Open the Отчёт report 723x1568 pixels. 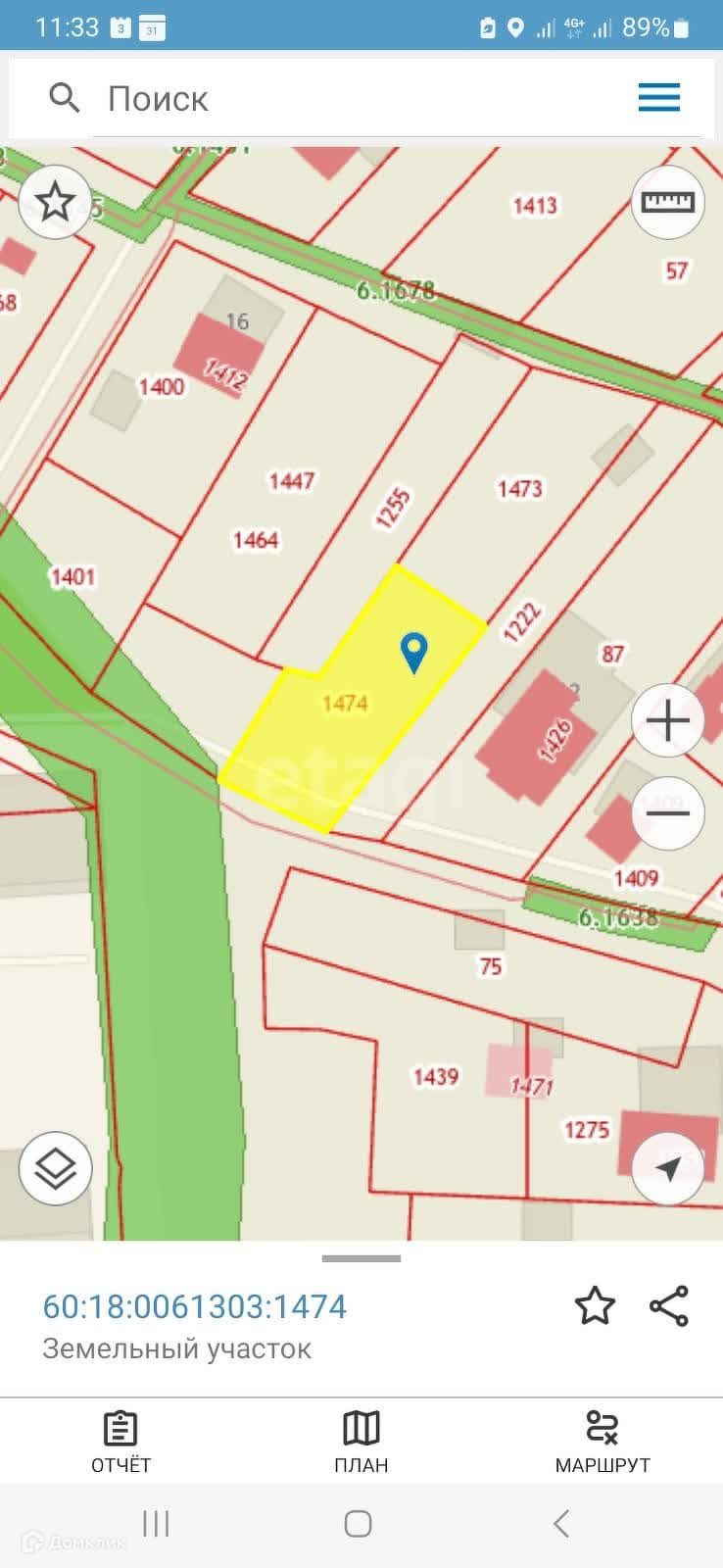point(120,1442)
